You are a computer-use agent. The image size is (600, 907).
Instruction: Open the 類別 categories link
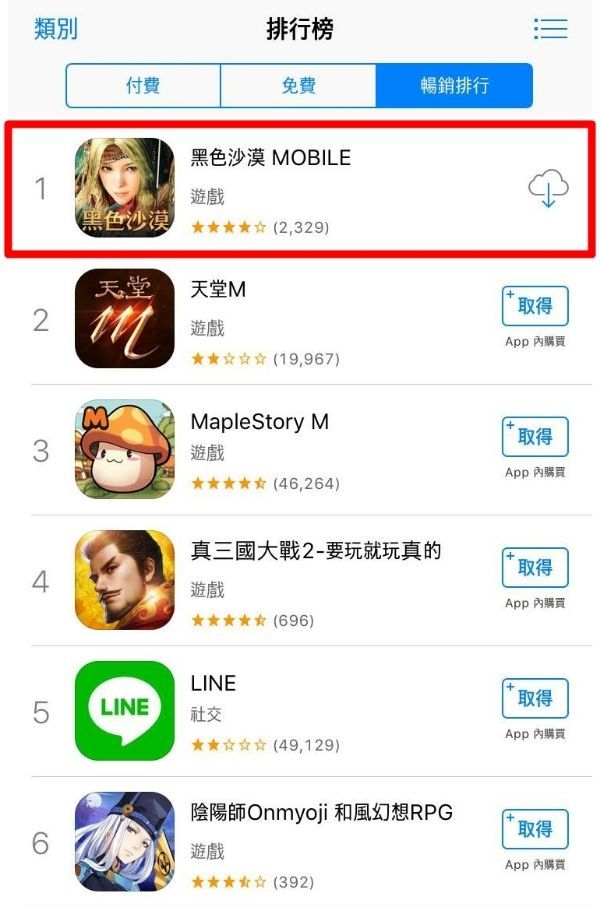point(56,29)
